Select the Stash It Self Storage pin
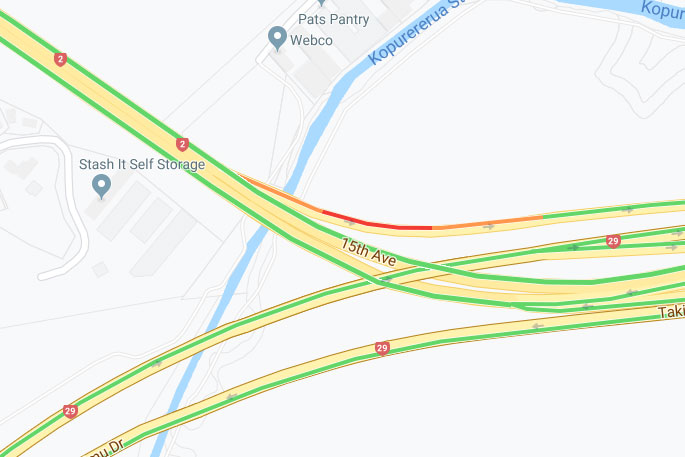Viewport: 685px width, 457px height. [x=101, y=185]
